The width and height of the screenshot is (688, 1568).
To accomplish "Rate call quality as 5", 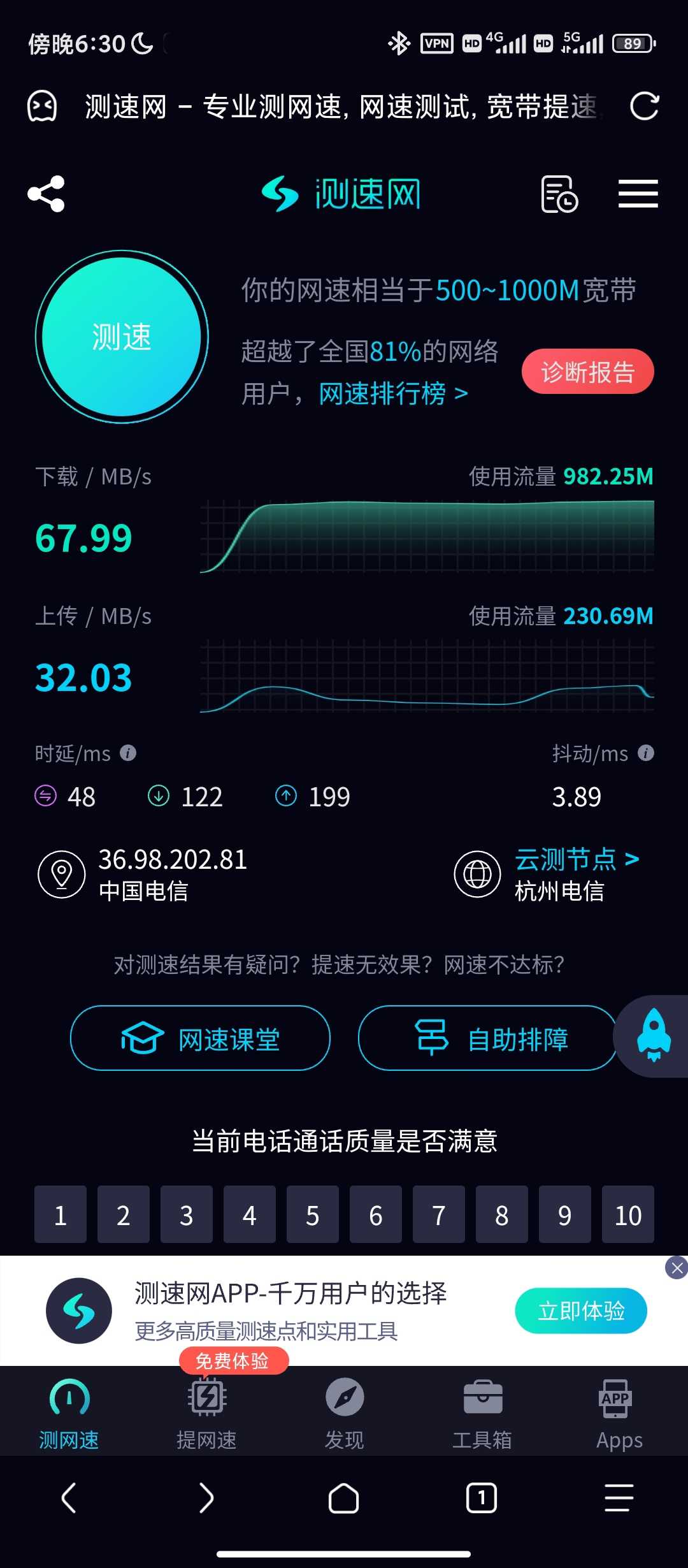I will [312, 1215].
